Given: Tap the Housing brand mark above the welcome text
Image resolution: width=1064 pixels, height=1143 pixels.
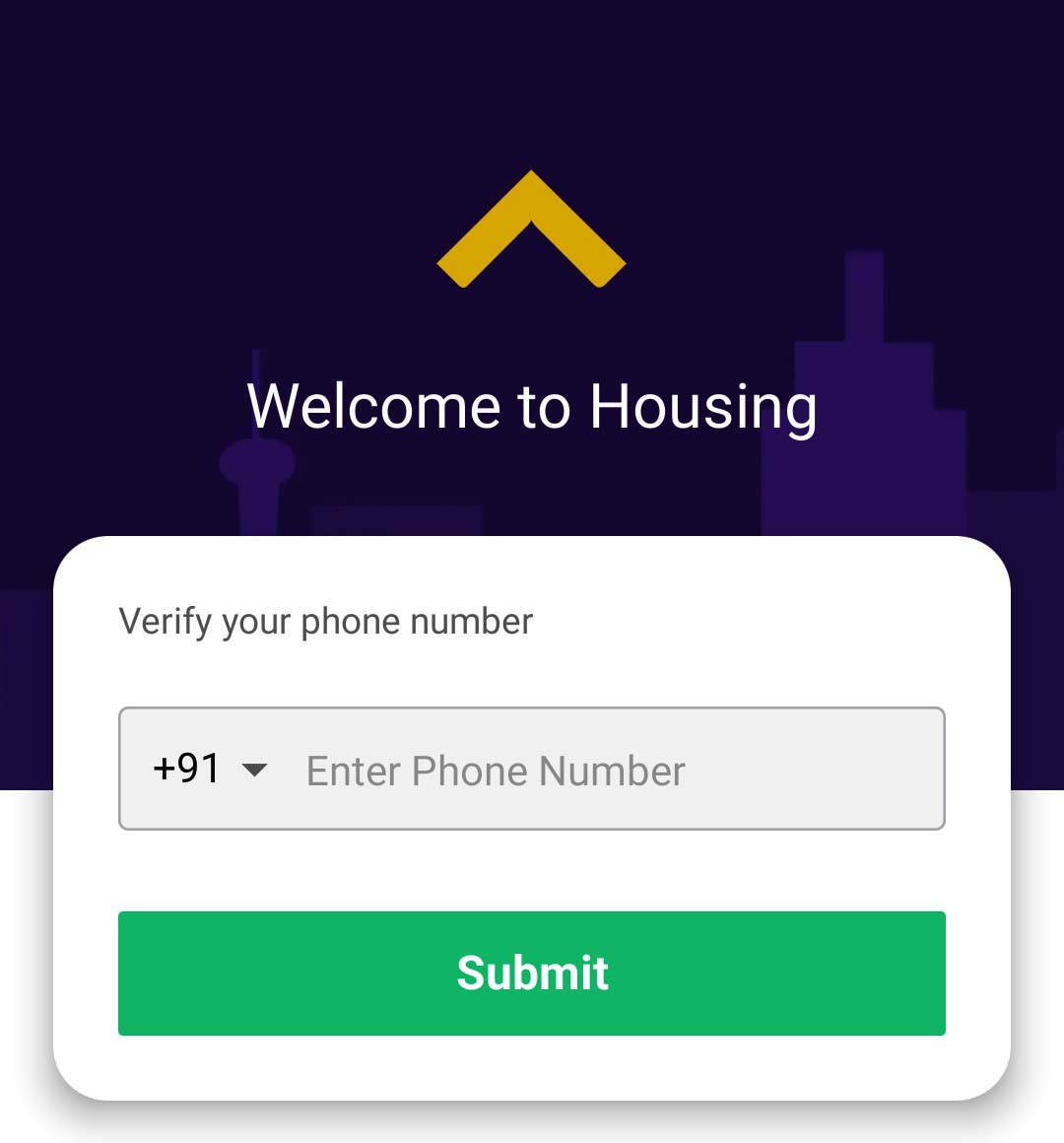Looking at the screenshot, I should tap(532, 227).
